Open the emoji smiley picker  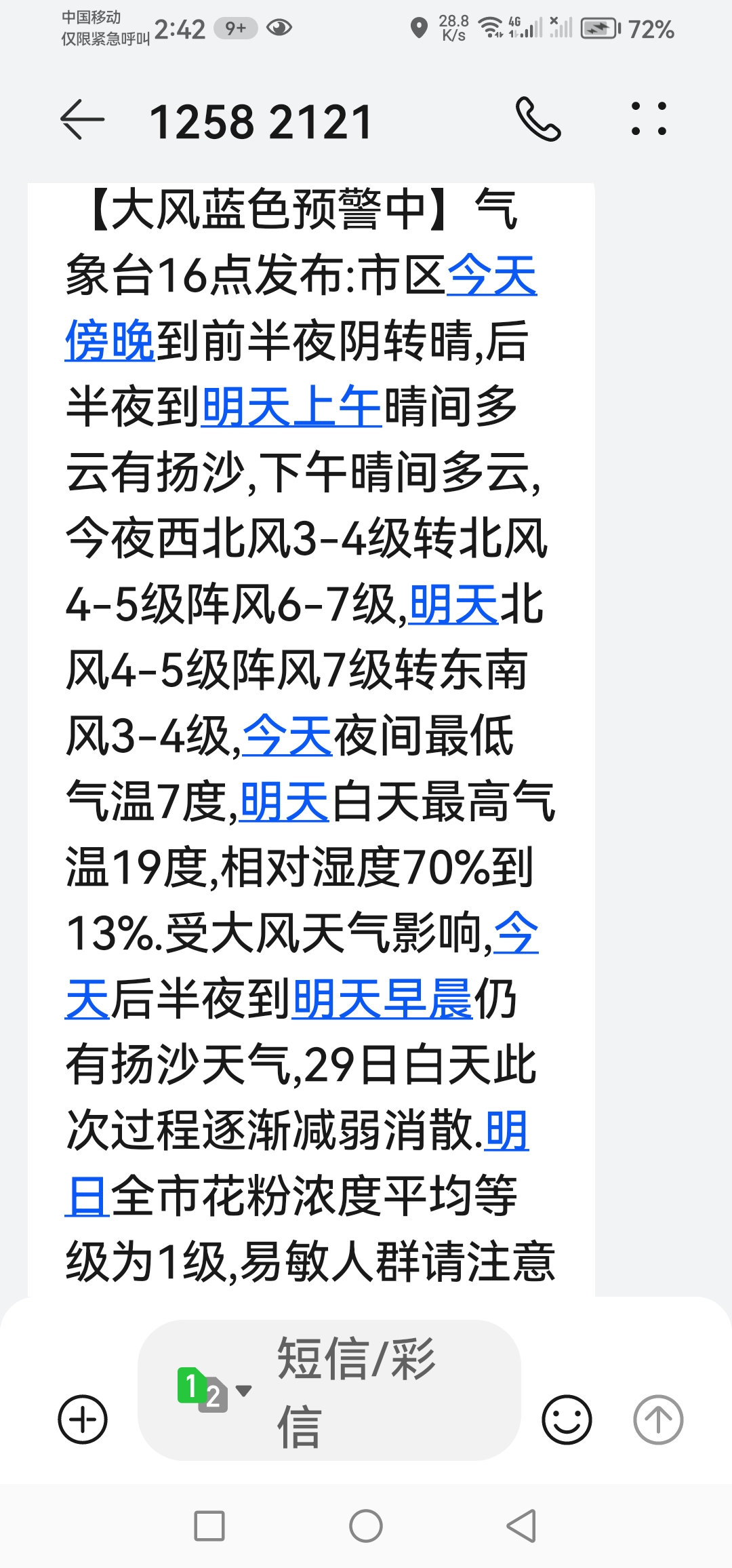[x=567, y=1419]
